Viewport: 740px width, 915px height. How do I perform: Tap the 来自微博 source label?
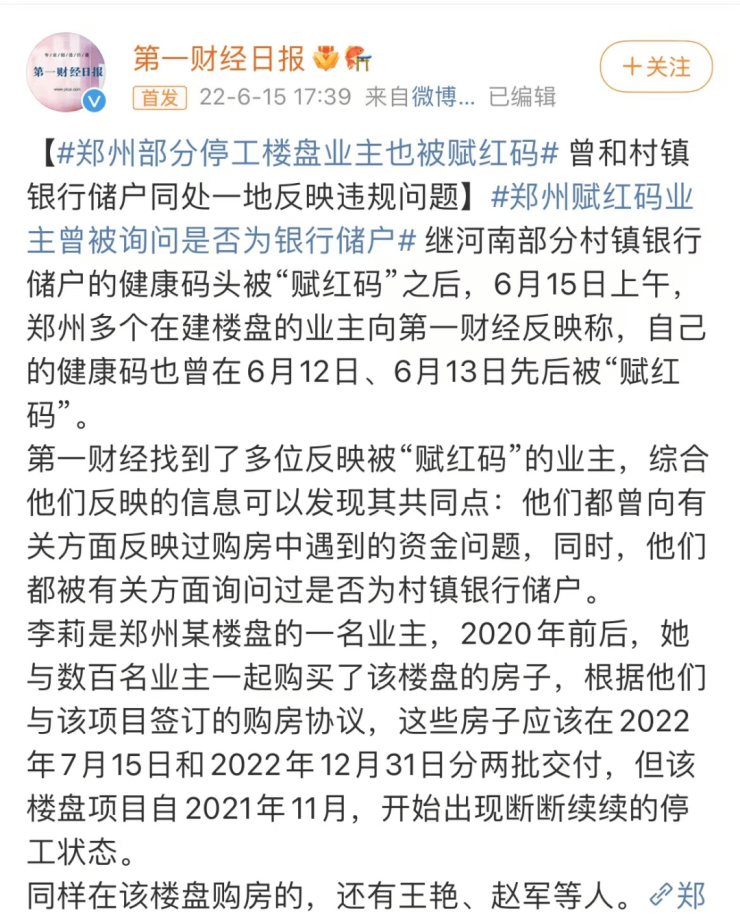tap(419, 97)
